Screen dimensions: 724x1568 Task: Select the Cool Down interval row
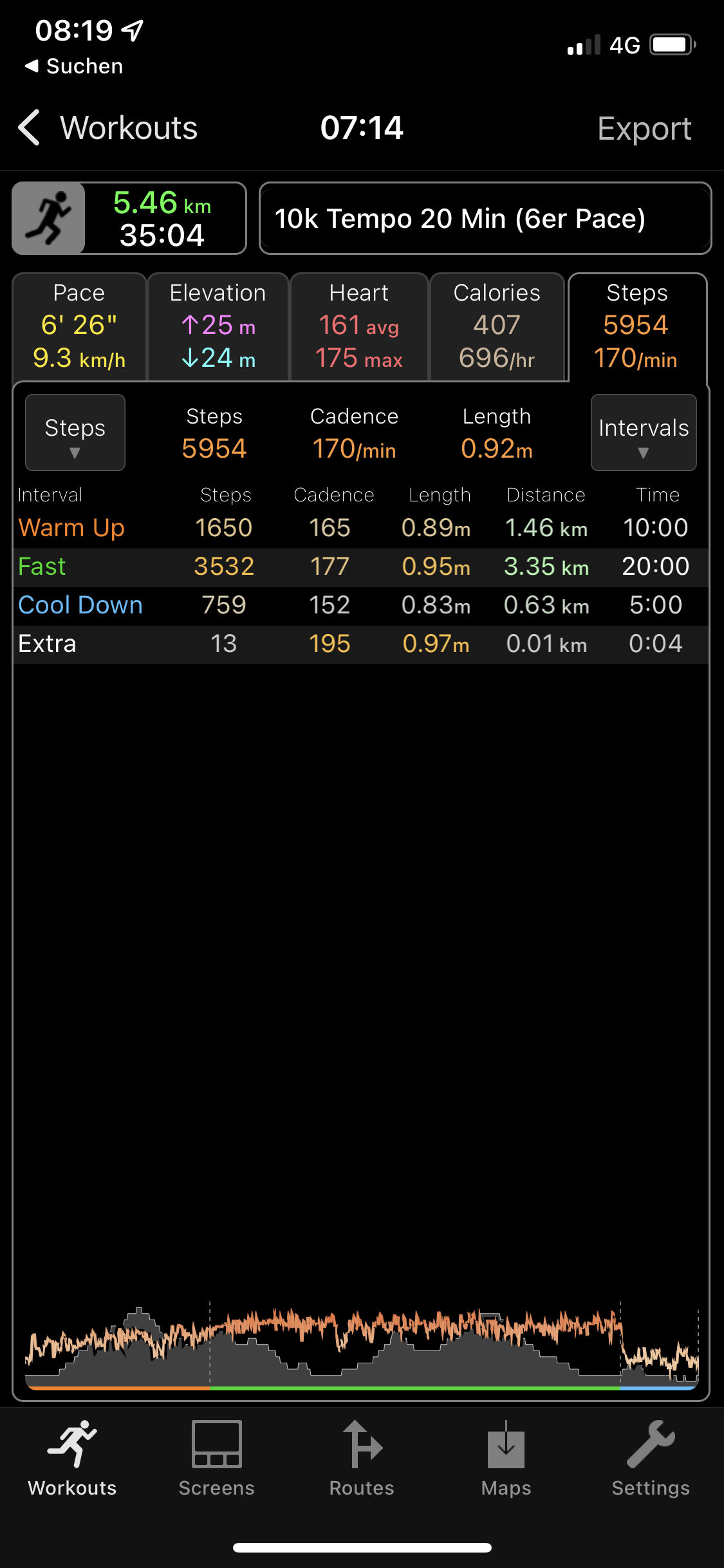(x=360, y=606)
